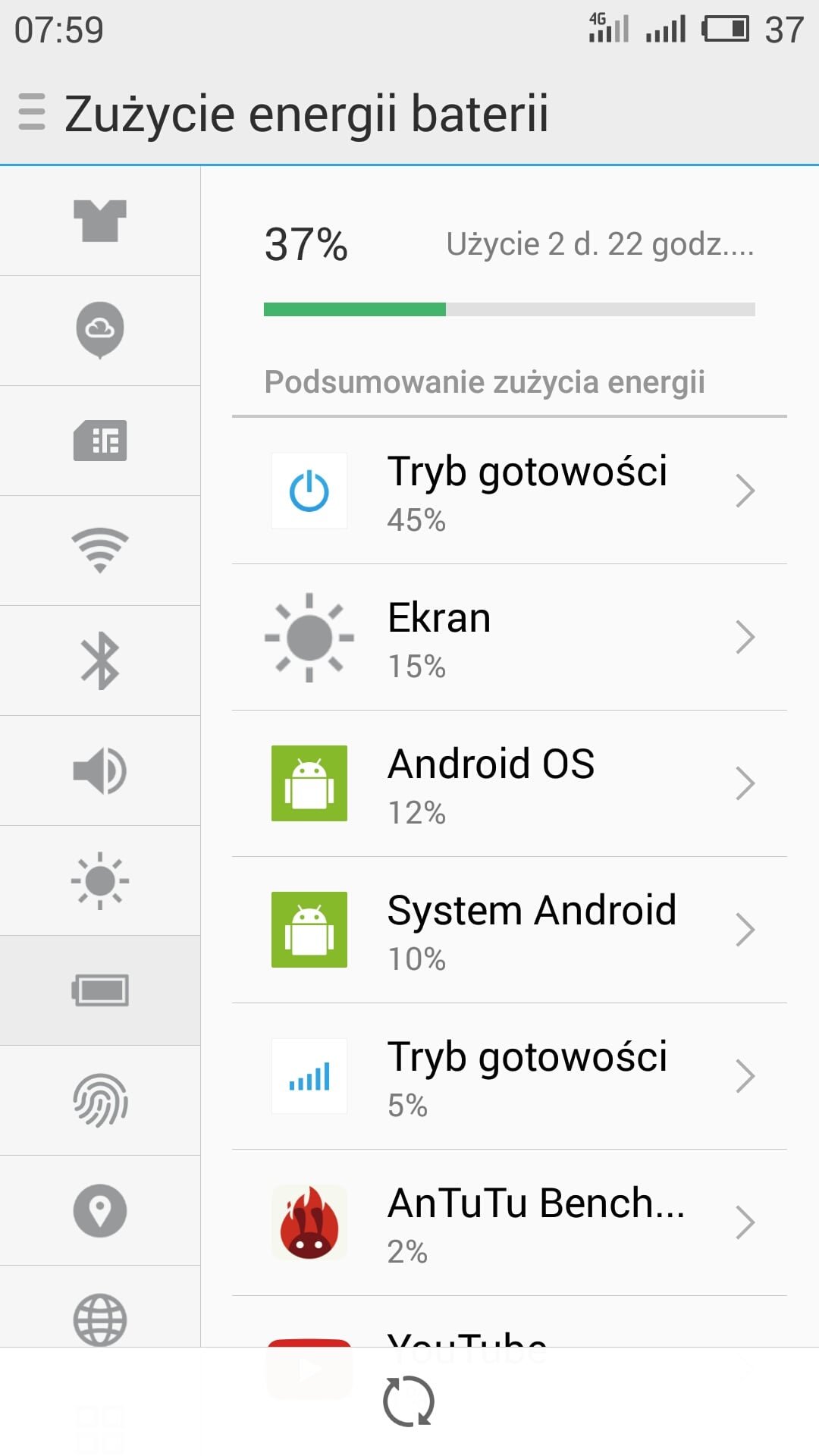
Task: Open the cloud account section in the sidebar
Action: (100, 331)
